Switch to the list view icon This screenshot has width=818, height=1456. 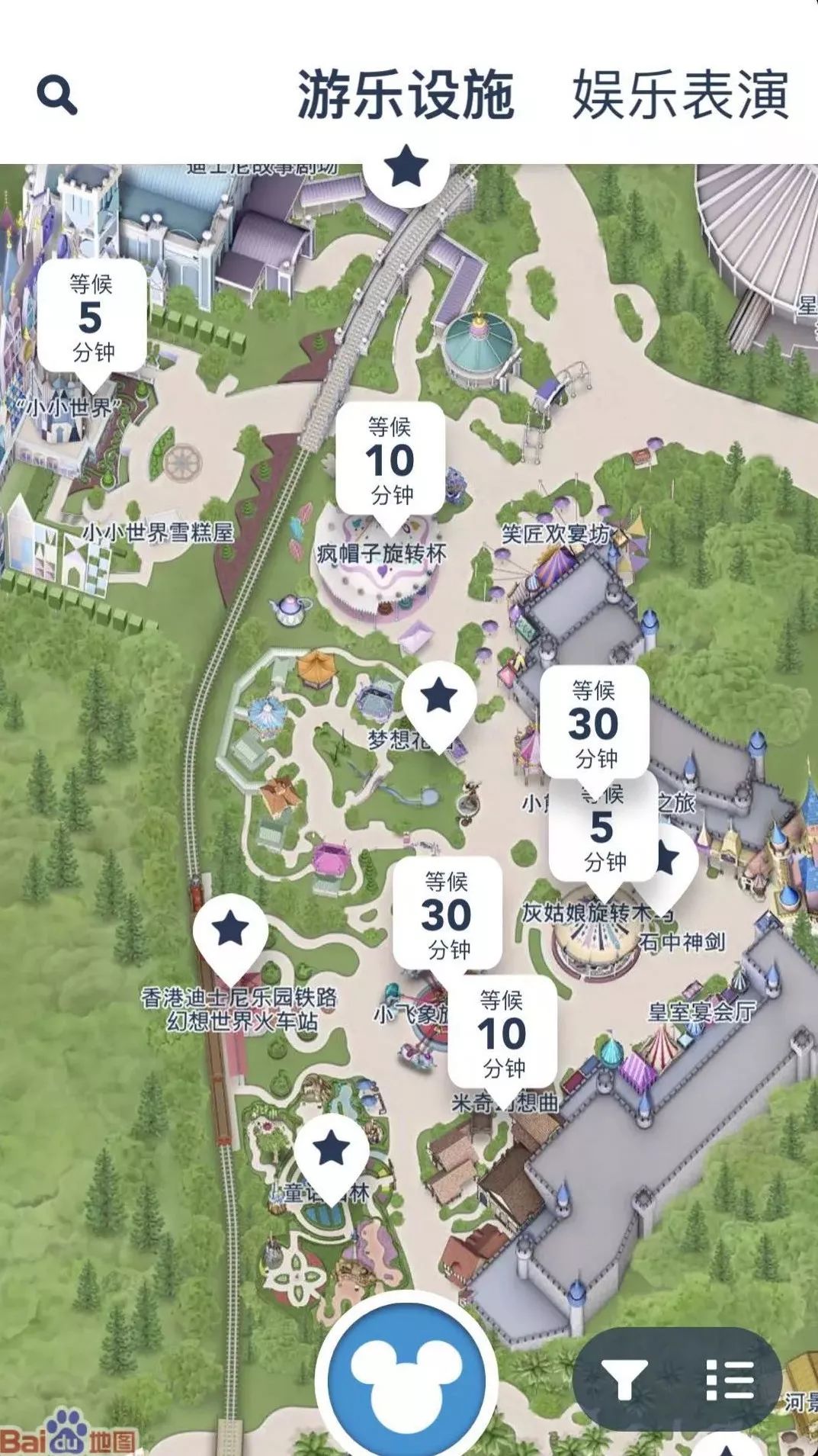tap(729, 1380)
